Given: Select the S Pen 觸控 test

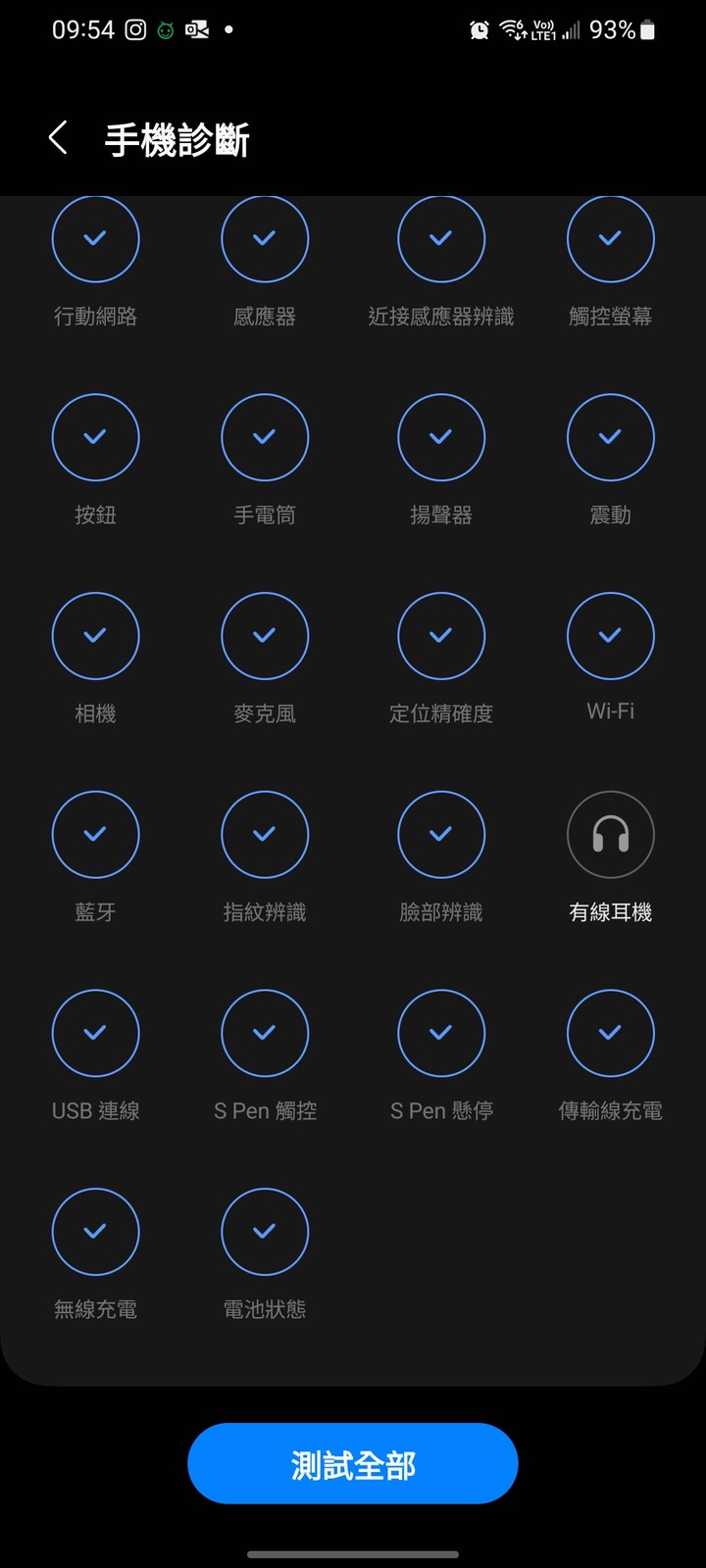Looking at the screenshot, I should pos(265,1034).
